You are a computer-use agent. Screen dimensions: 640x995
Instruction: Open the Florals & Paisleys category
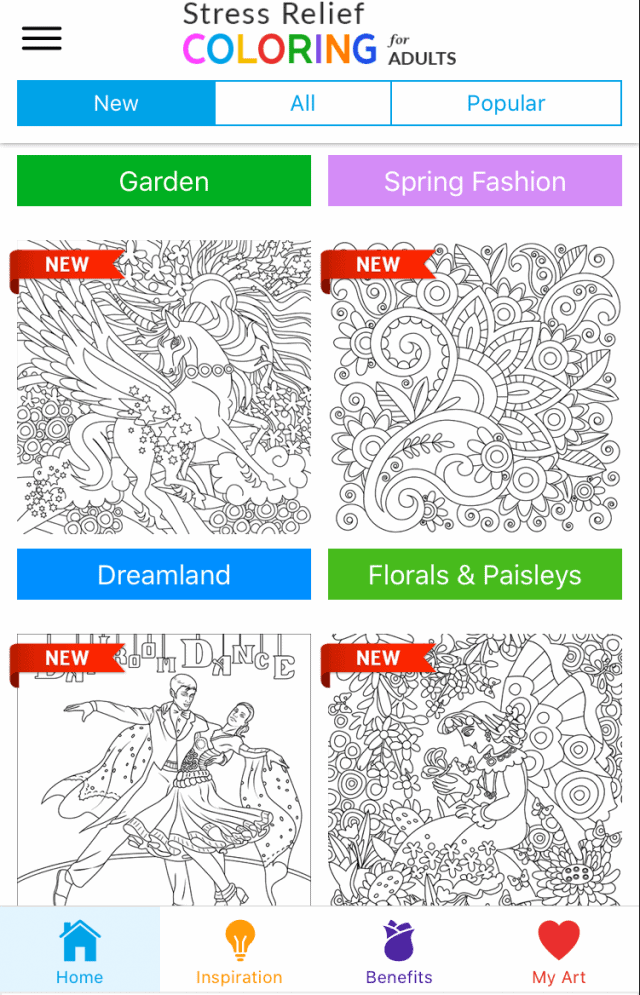pyautogui.click(x=475, y=575)
